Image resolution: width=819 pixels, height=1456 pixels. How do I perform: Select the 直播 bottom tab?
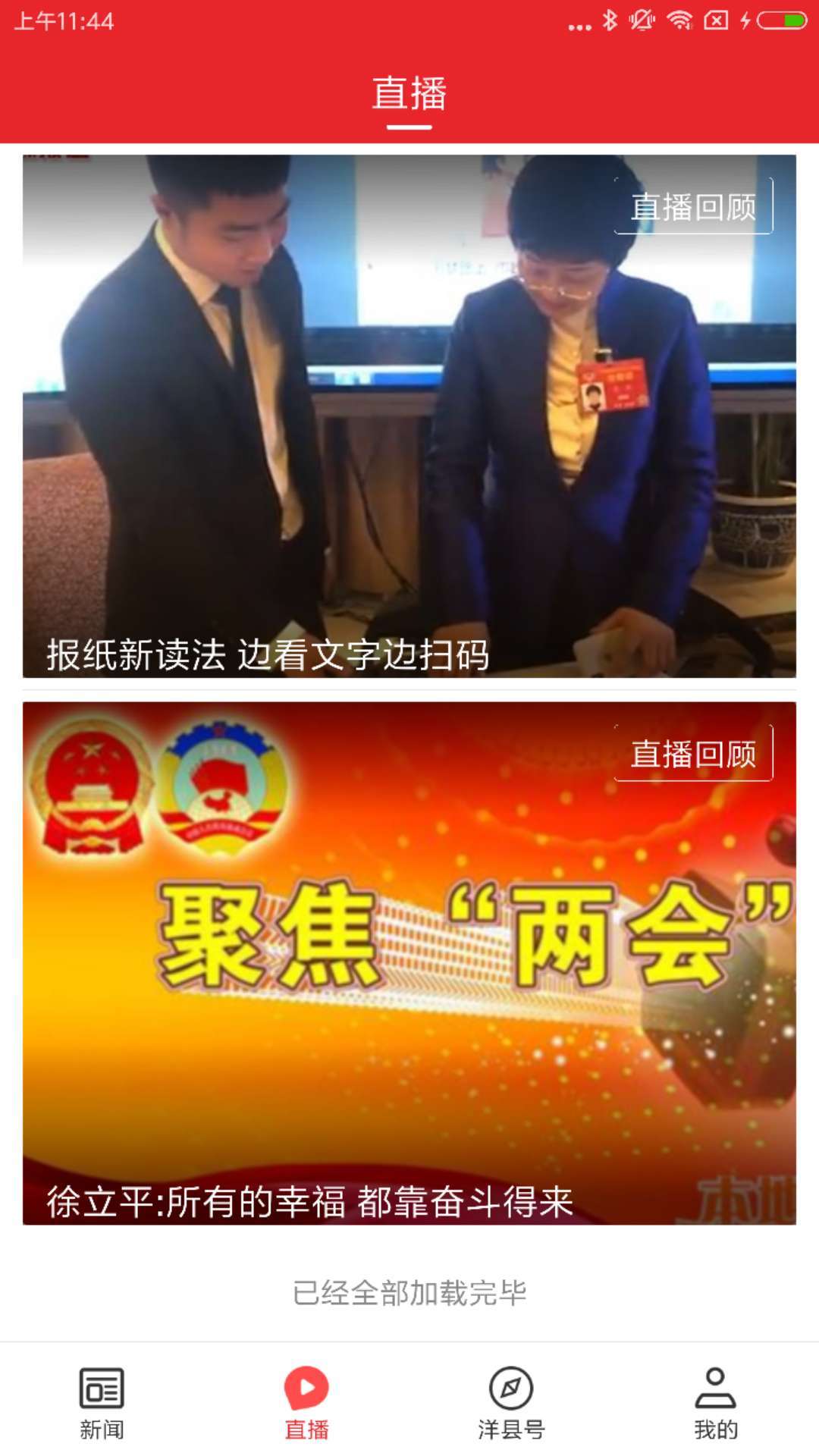(x=306, y=1401)
